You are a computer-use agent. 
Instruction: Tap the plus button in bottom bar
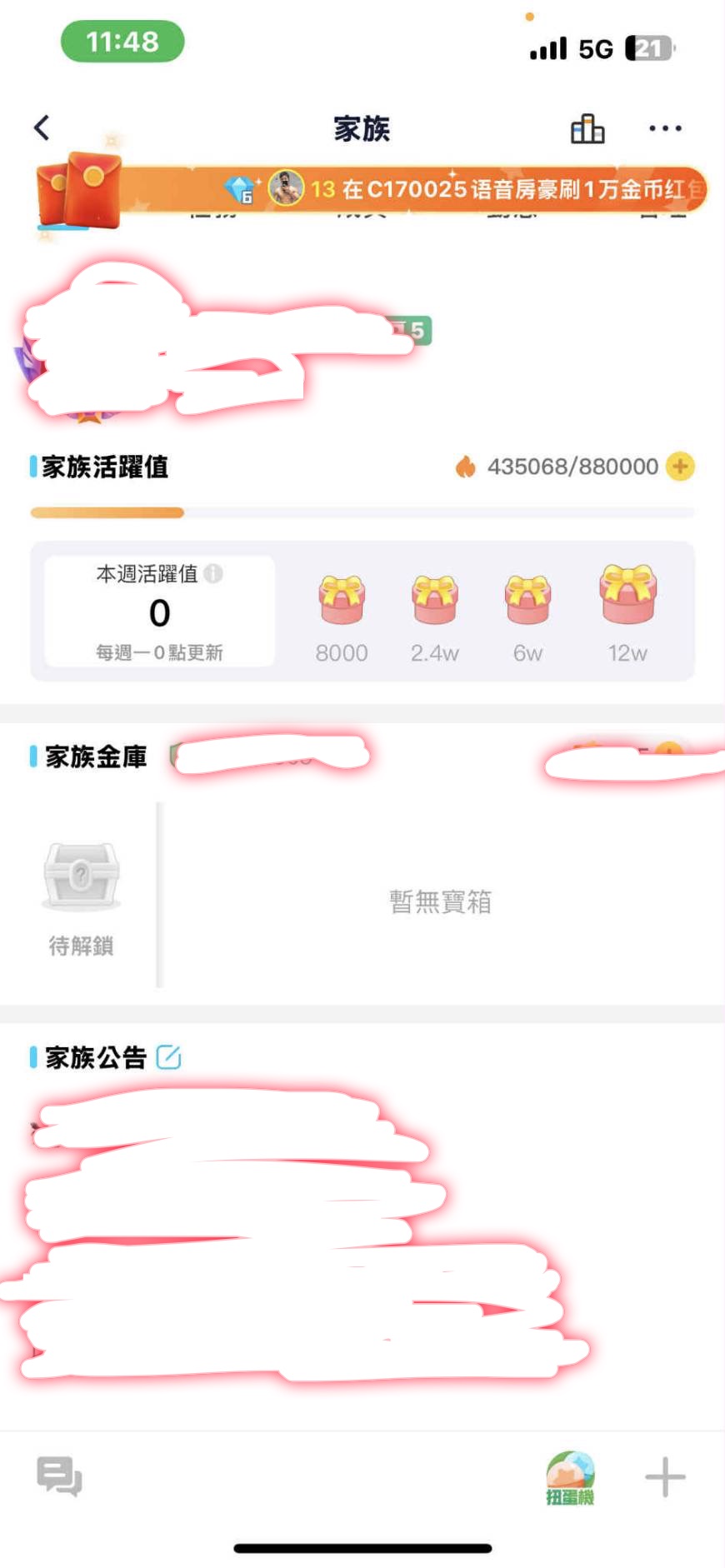click(x=665, y=1477)
